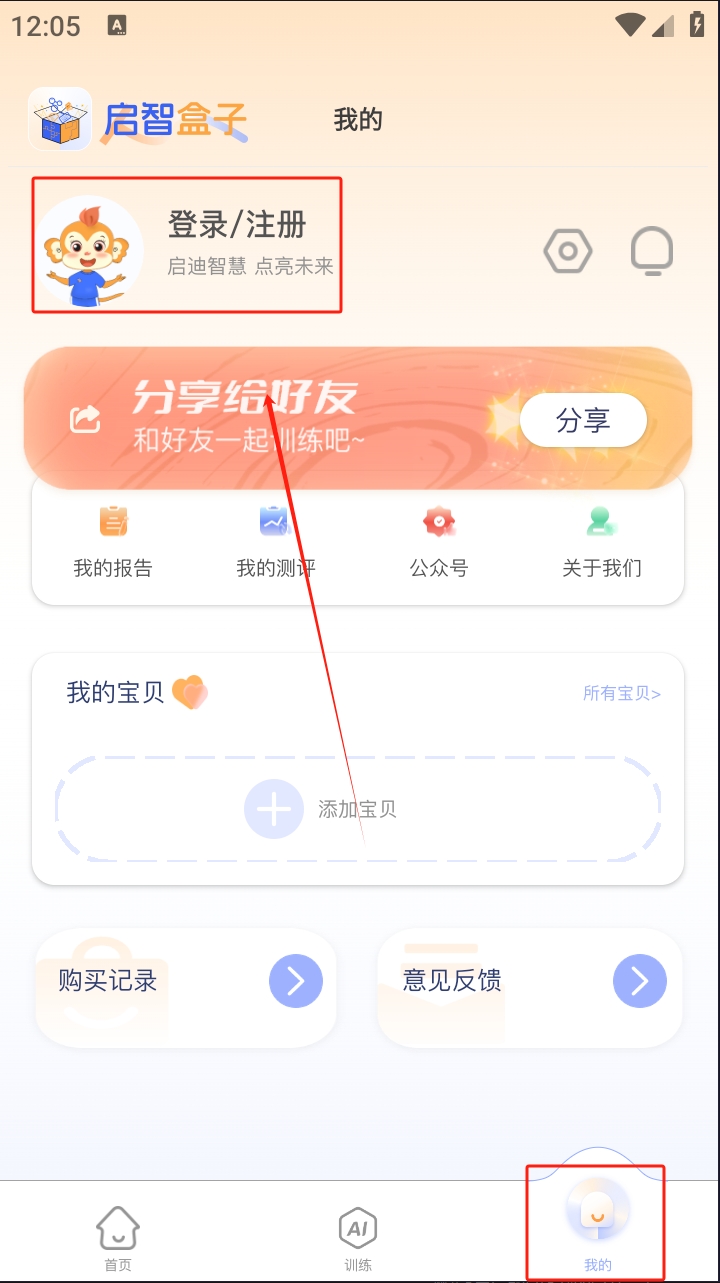The width and height of the screenshot is (720, 1283).
Task: Open 我的报告
Action: tap(113, 542)
